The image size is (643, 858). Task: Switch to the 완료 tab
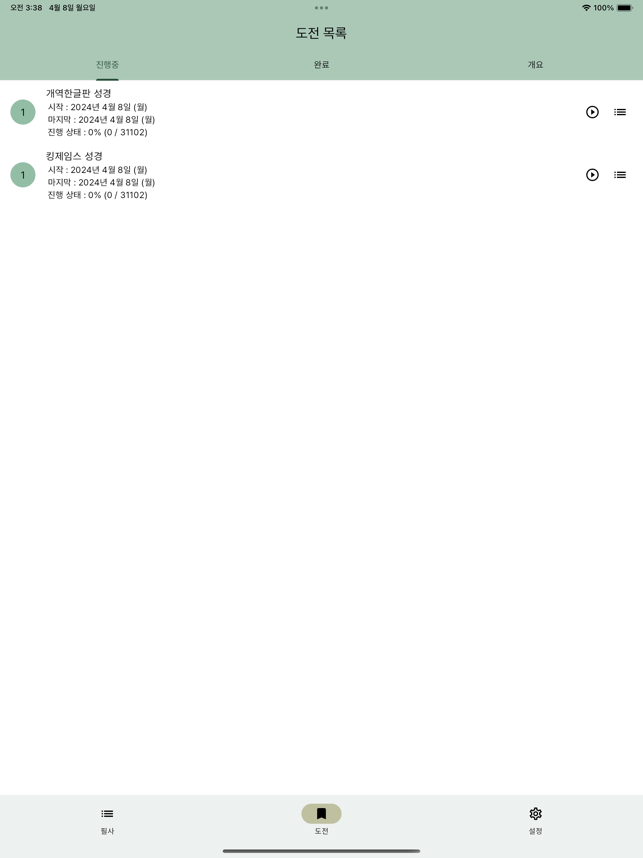pyautogui.click(x=321, y=65)
